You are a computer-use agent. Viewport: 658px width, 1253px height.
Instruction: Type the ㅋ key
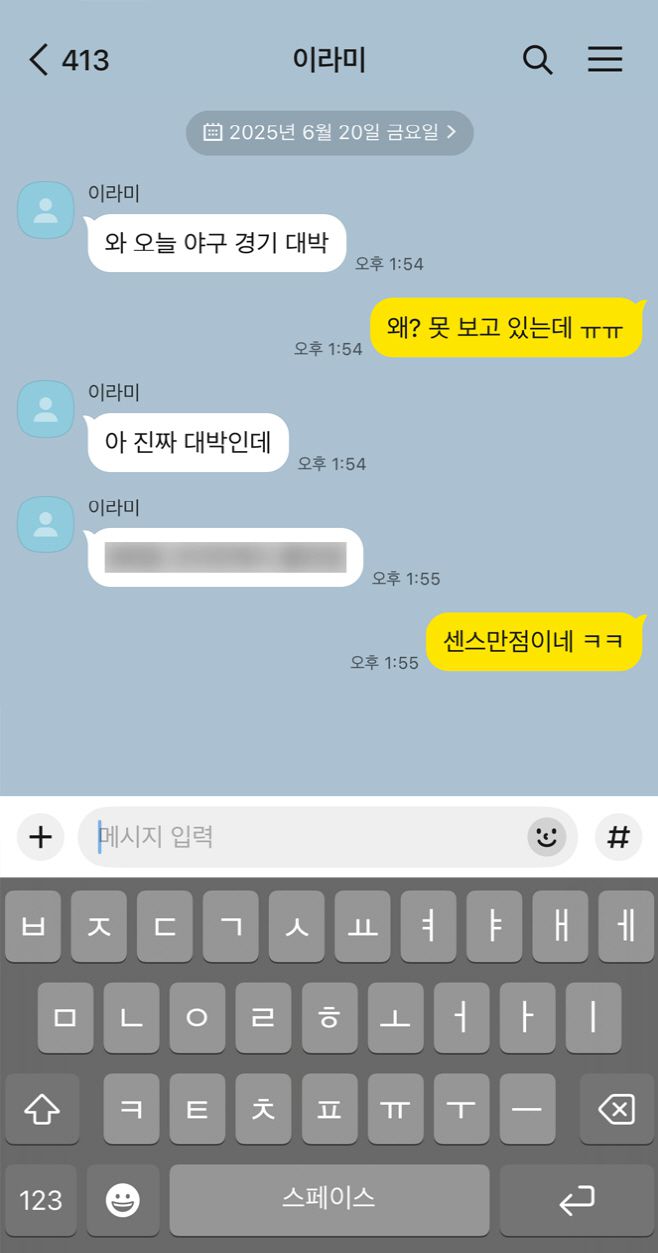(131, 1109)
